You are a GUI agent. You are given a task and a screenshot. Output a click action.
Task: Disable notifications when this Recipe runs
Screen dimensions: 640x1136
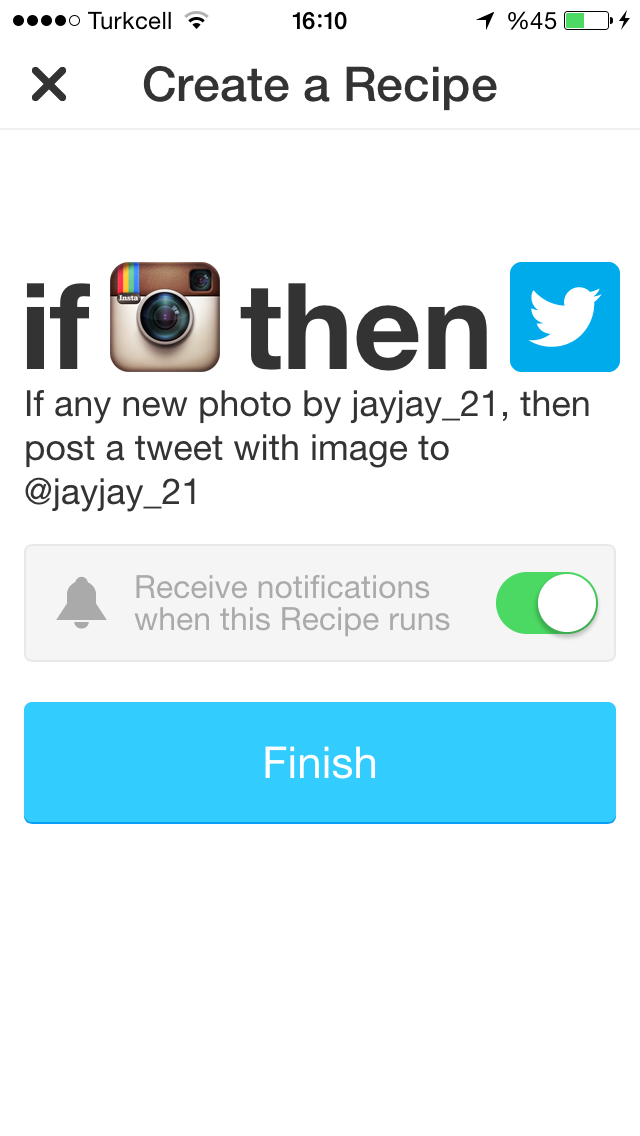tap(547, 603)
